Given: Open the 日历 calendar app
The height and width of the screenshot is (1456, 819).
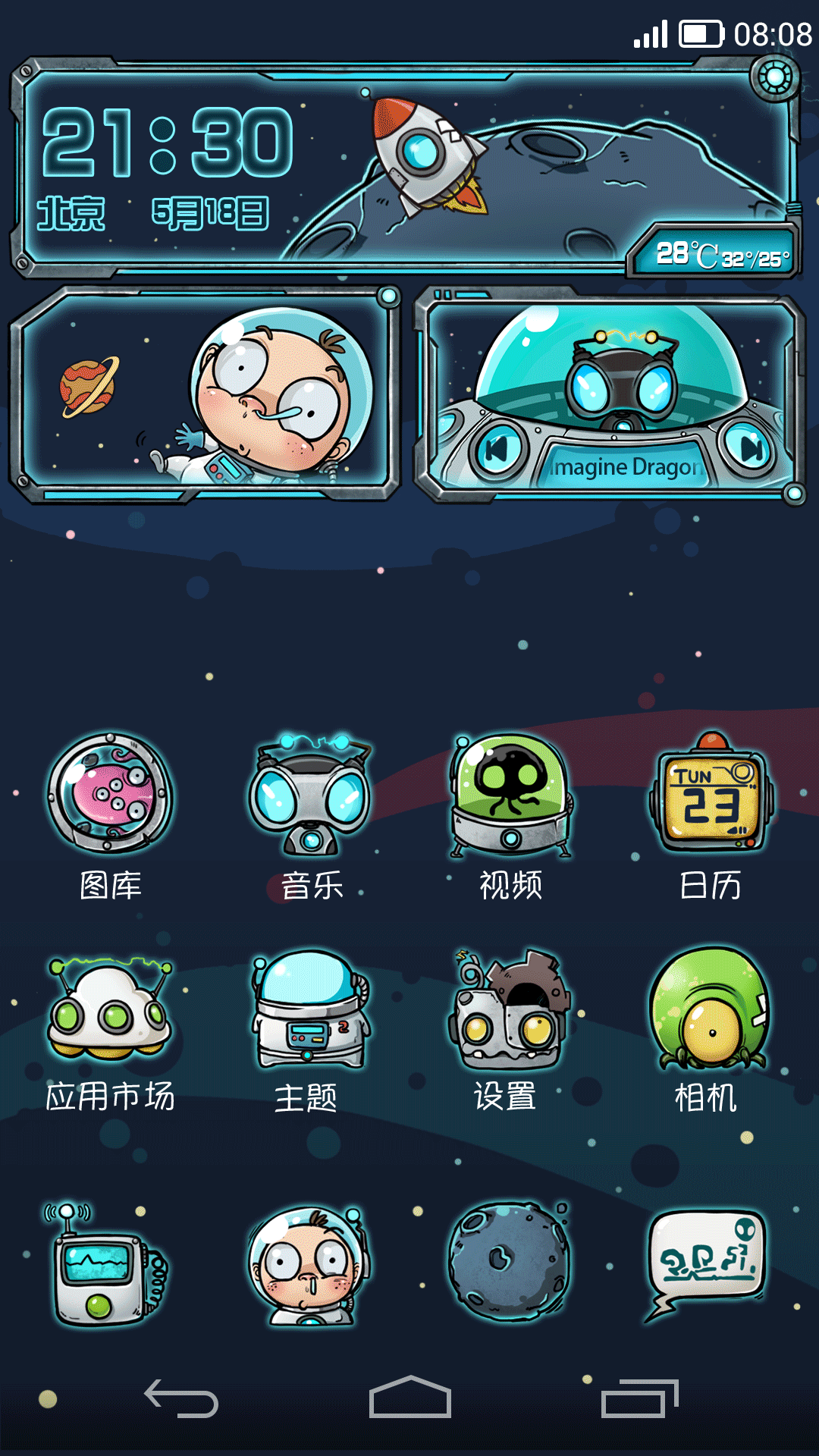Looking at the screenshot, I should pyautogui.click(x=709, y=796).
